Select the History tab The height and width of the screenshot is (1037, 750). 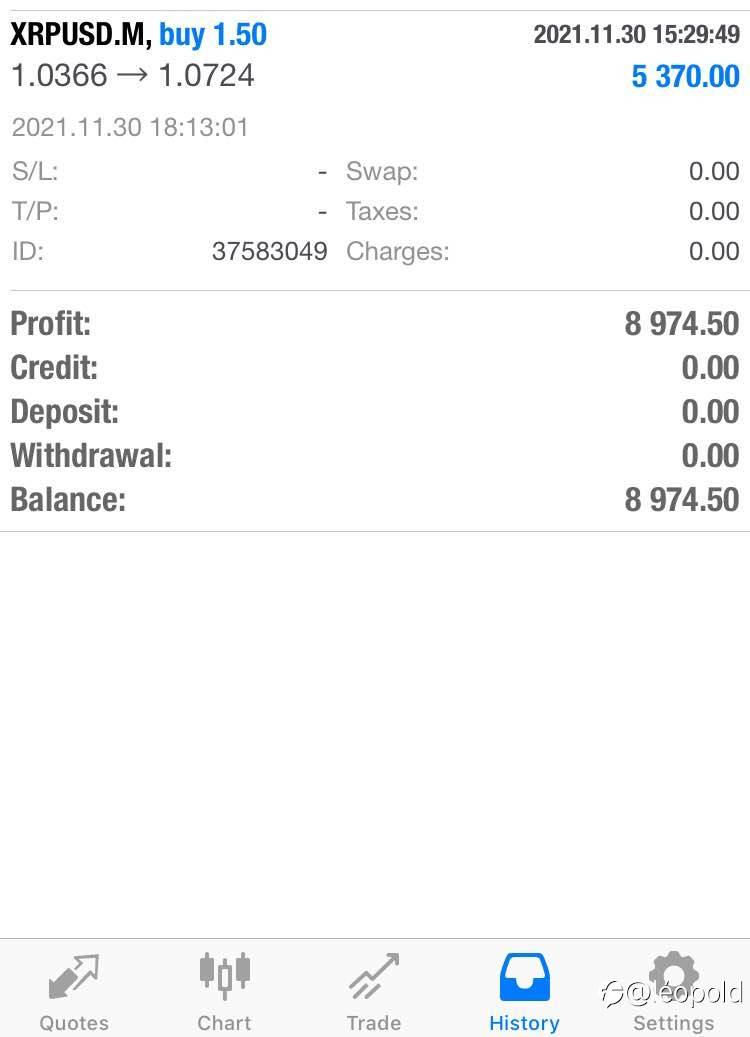point(524,990)
